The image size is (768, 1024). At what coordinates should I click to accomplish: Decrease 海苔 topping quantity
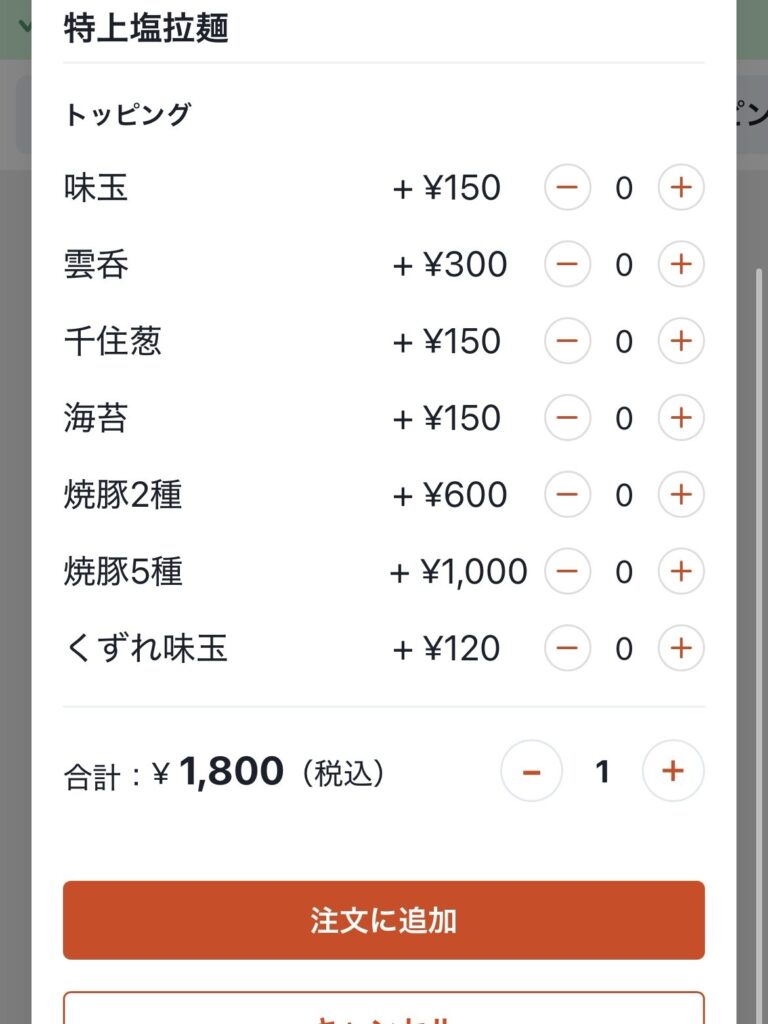click(567, 418)
